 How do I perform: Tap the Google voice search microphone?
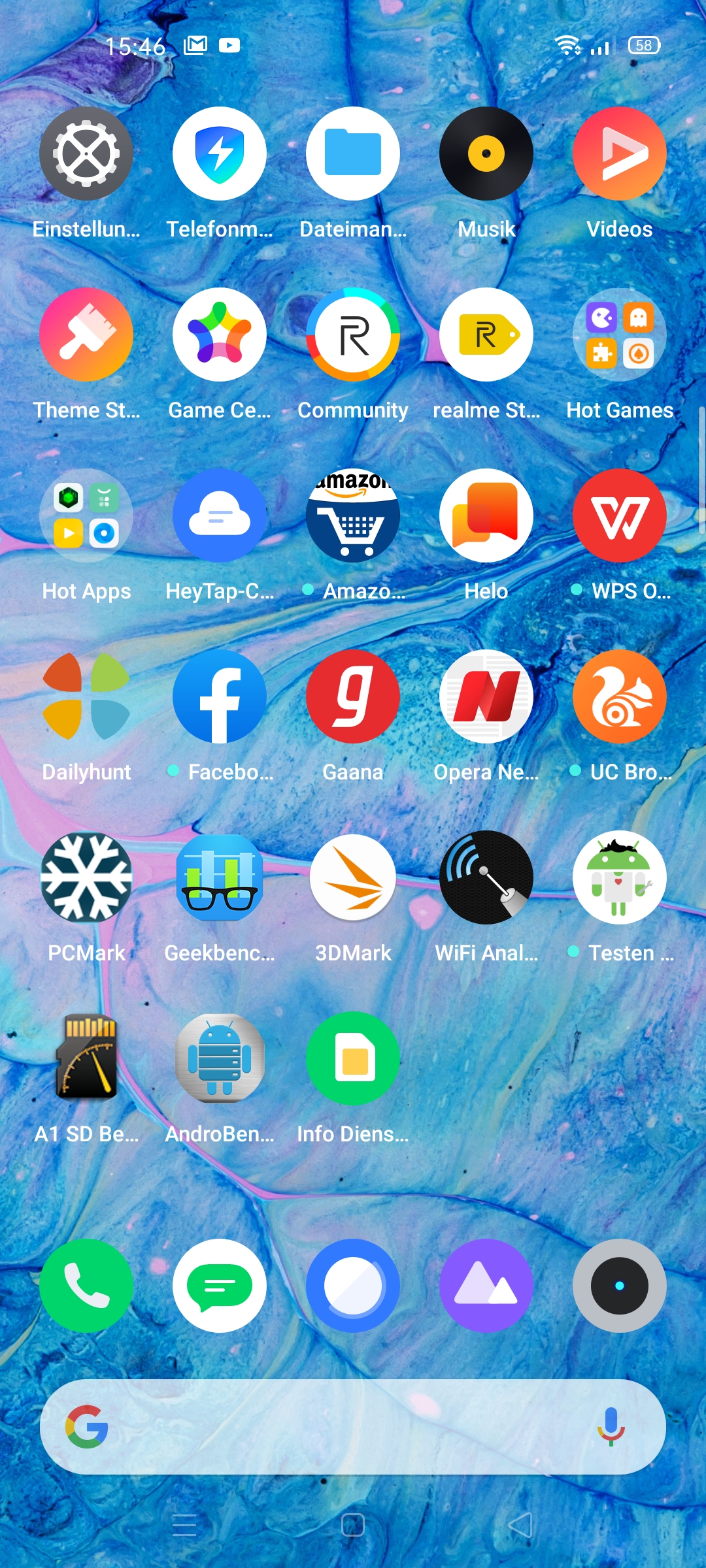(611, 1427)
